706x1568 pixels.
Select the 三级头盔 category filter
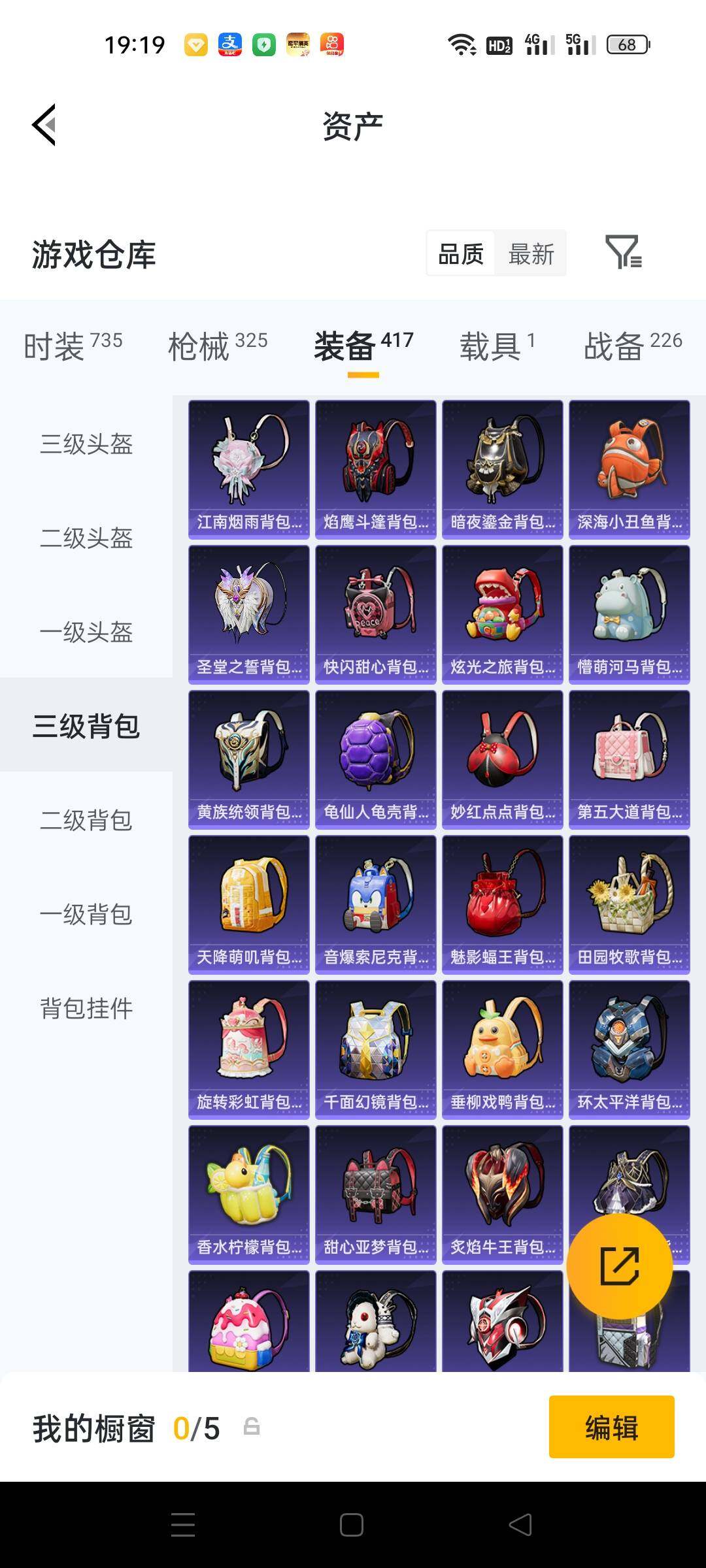(84, 444)
